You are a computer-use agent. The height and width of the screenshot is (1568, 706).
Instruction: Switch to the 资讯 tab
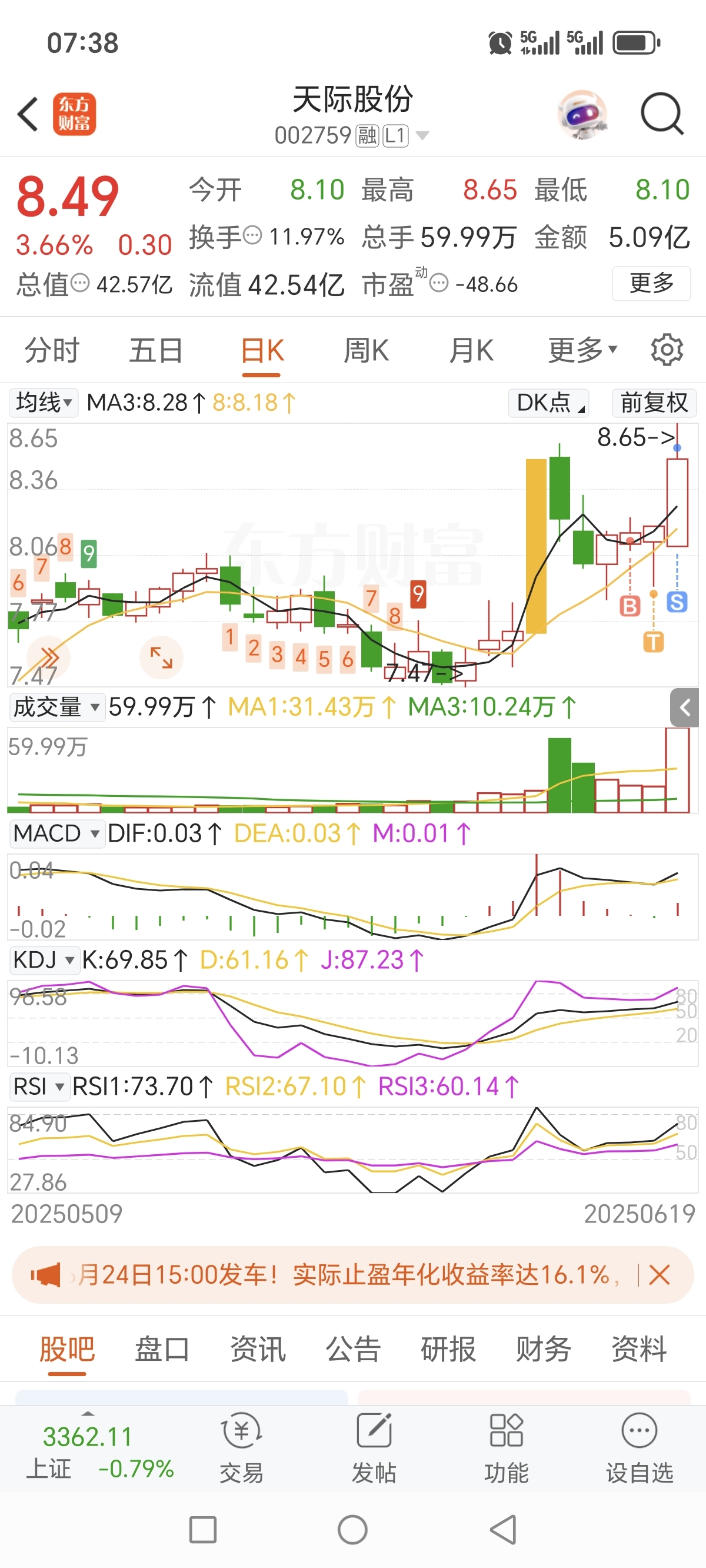258,1349
